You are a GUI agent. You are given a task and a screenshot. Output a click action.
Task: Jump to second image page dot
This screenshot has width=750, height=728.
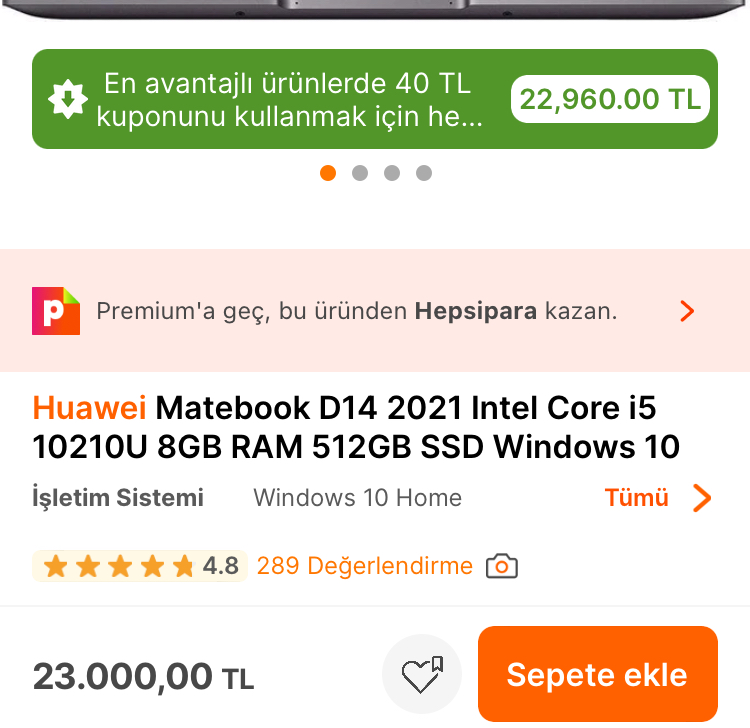pyautogui.click(x=360, y=173)
